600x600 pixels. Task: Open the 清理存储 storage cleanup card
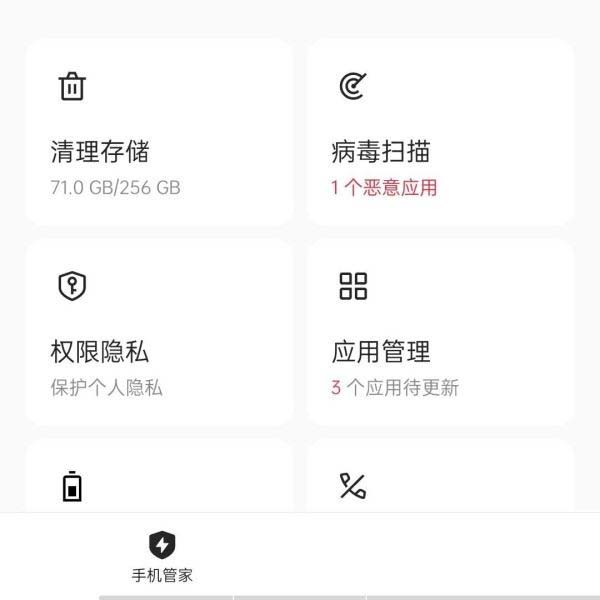click(159, 132)
